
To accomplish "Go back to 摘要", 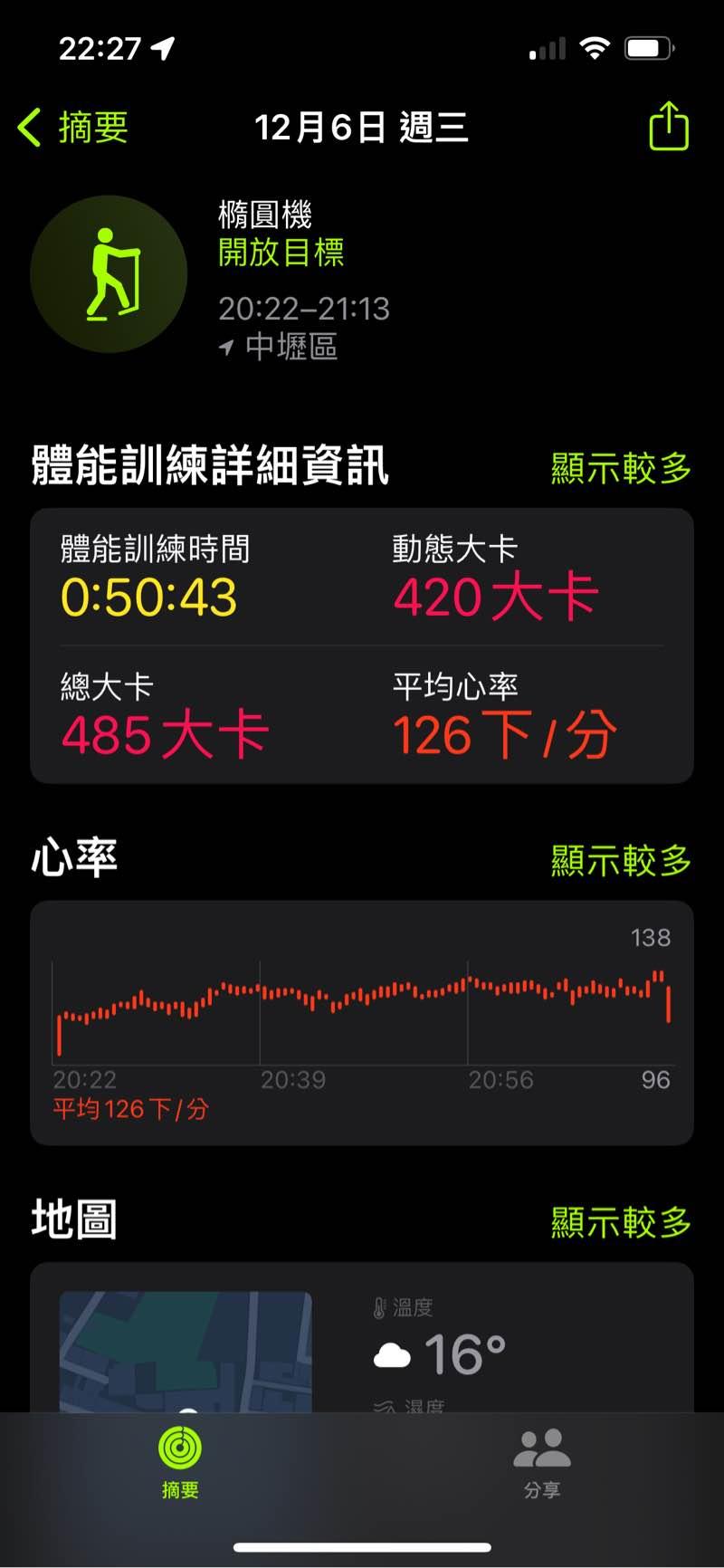I will pos(72,127).
